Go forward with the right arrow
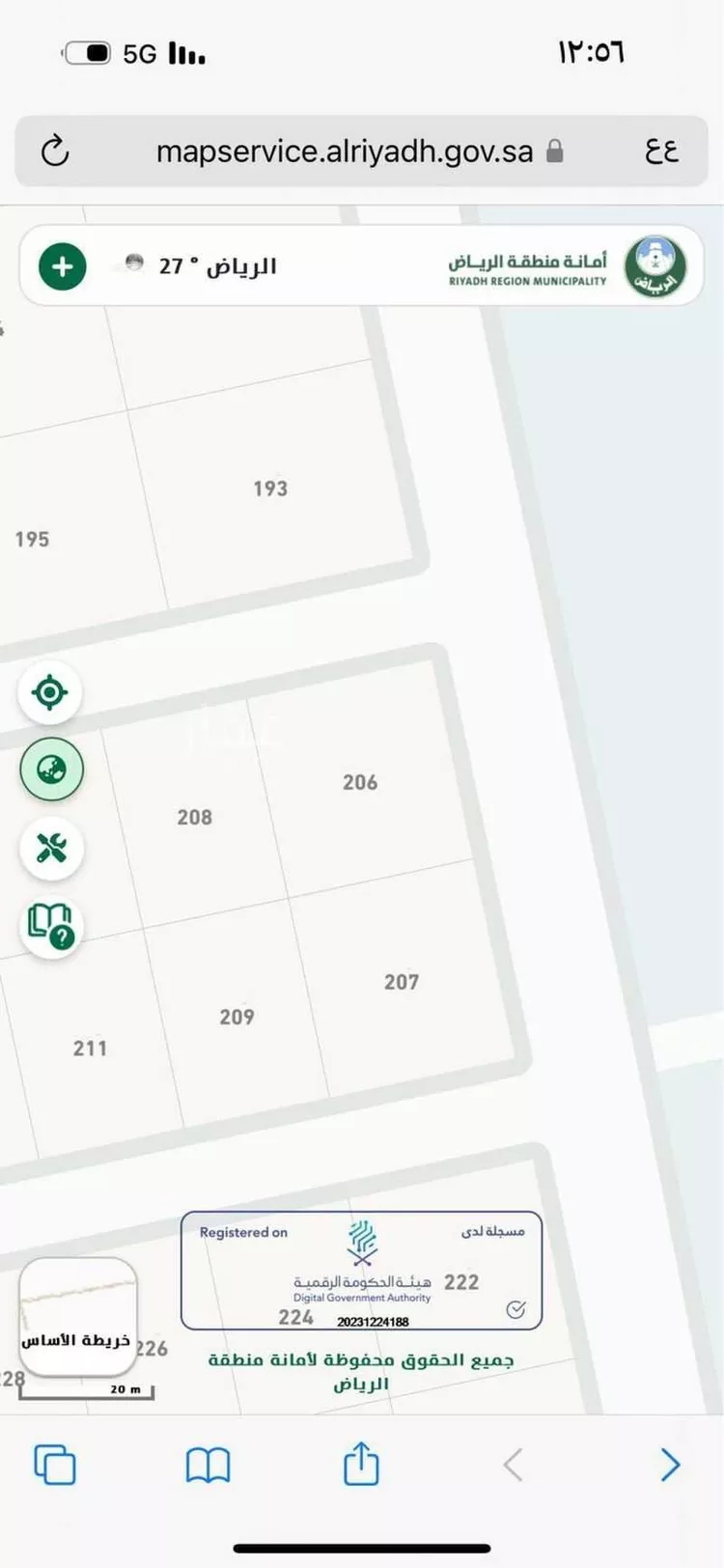Image resolution: width=724 pixels, height=1568 pixels. click(x=670, y=1465)
